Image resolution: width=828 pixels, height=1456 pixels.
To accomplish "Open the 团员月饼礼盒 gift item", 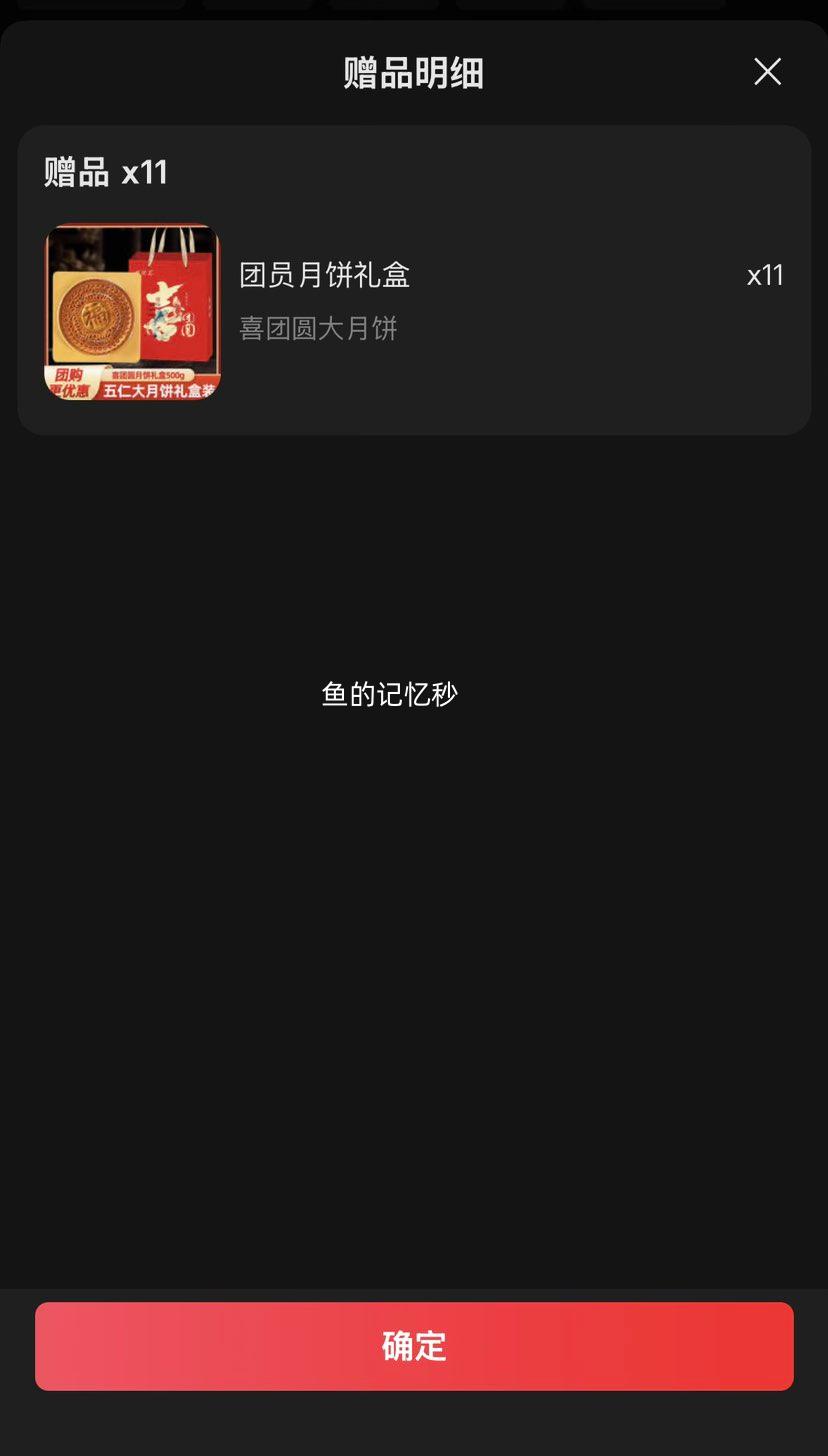I will (324, 275).
